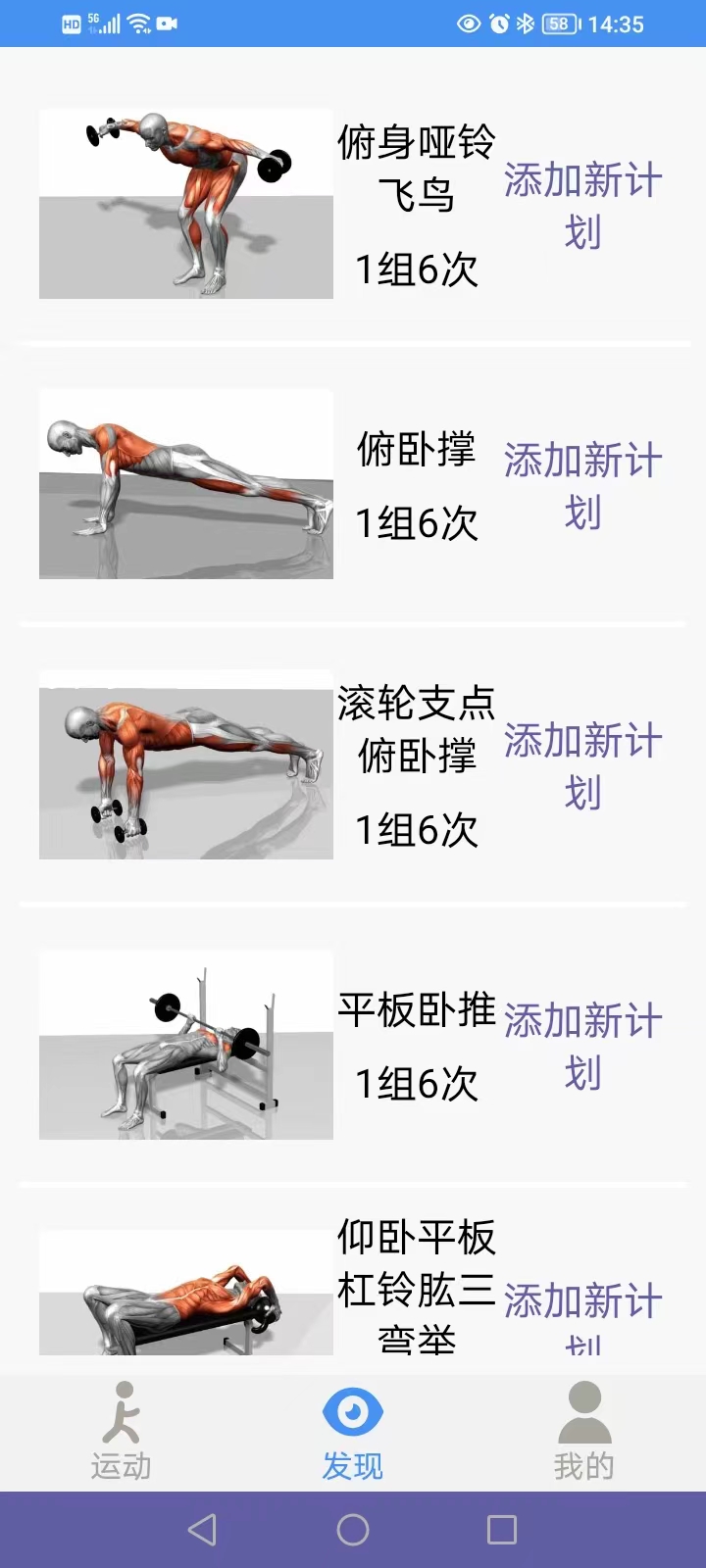View the 滚轮支点俯卧撑 exercise image
Screen dimensions: 706x1568
pyautogui.click(x=186, y=764)
